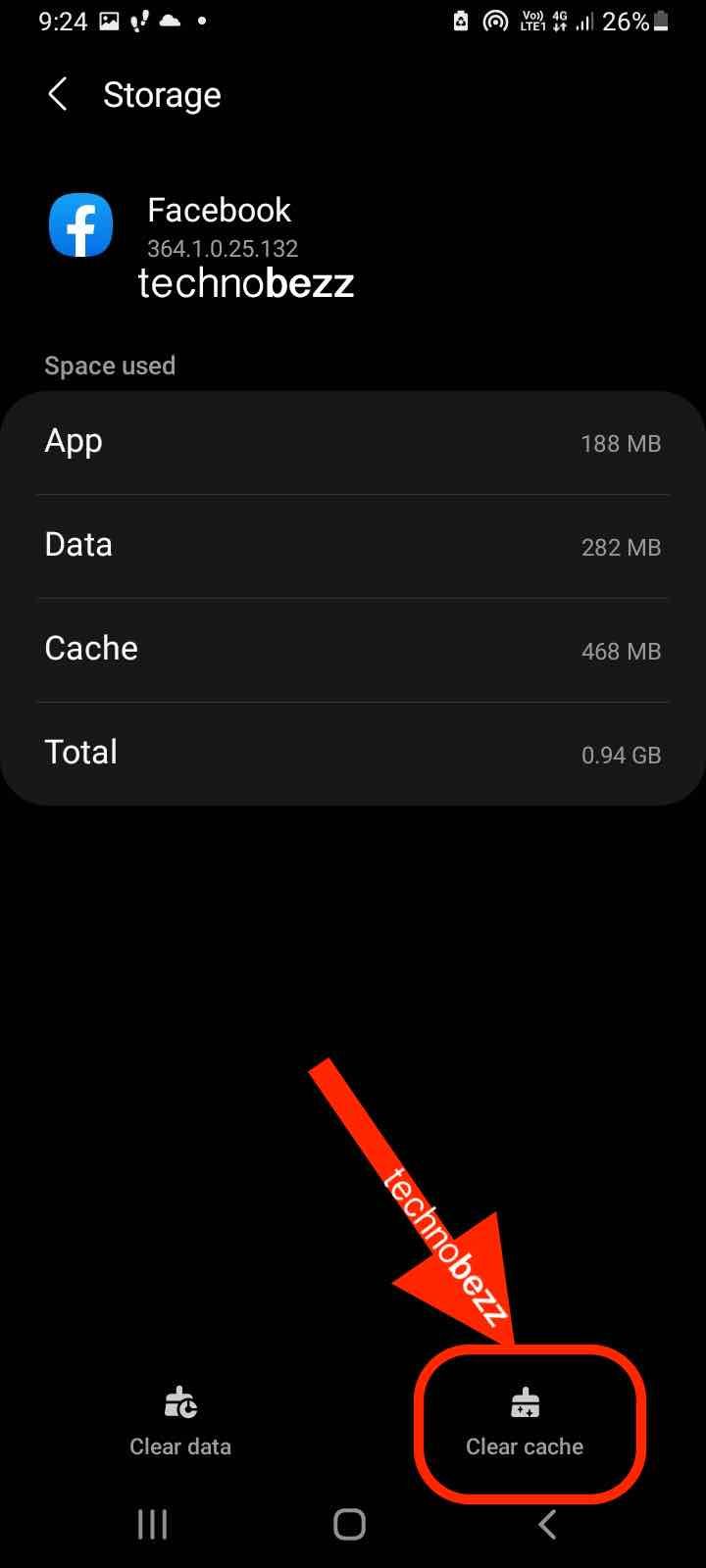Go back from the Storage screen

(58, 95)
